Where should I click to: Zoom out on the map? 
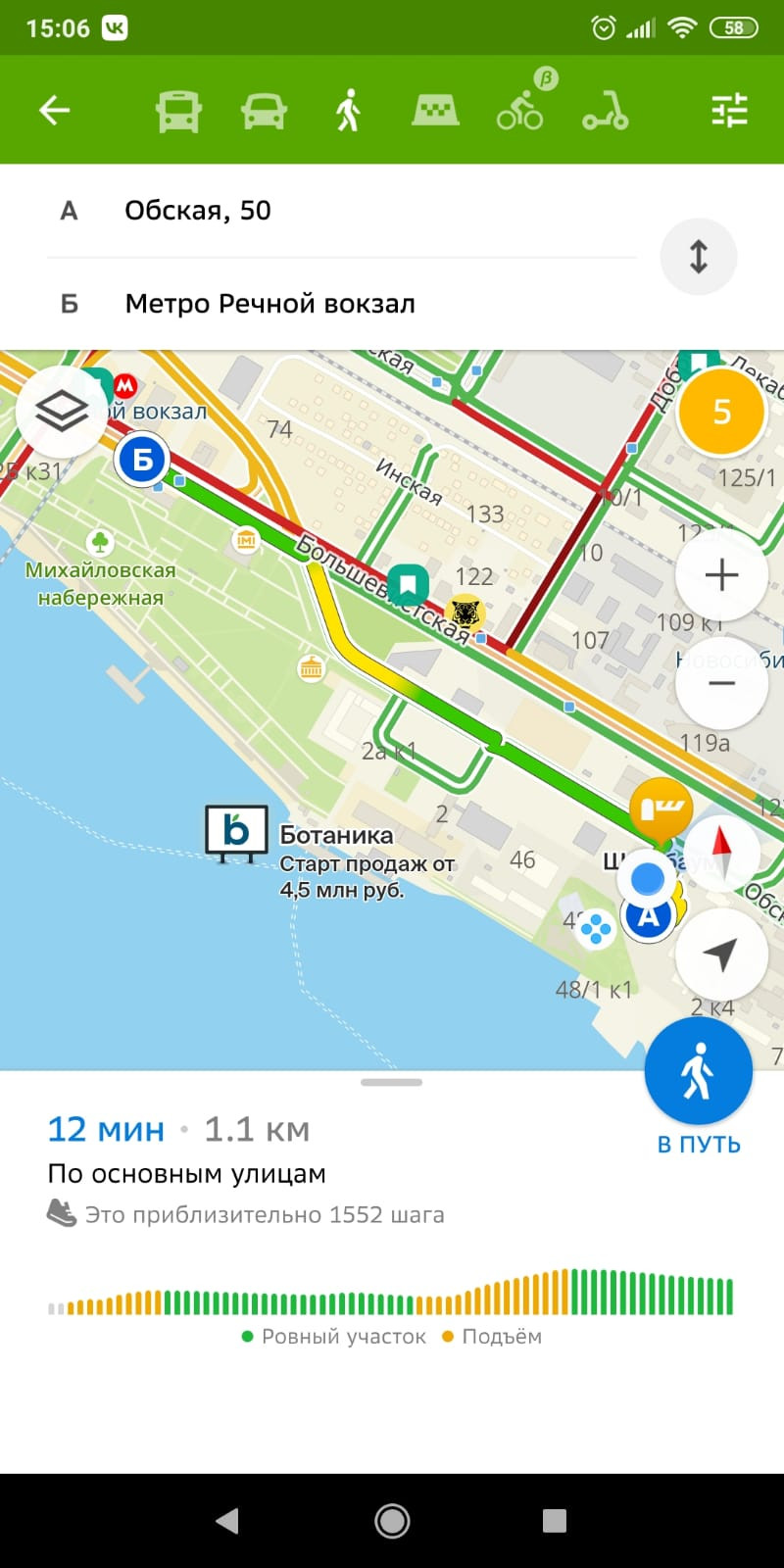point(721,683)
